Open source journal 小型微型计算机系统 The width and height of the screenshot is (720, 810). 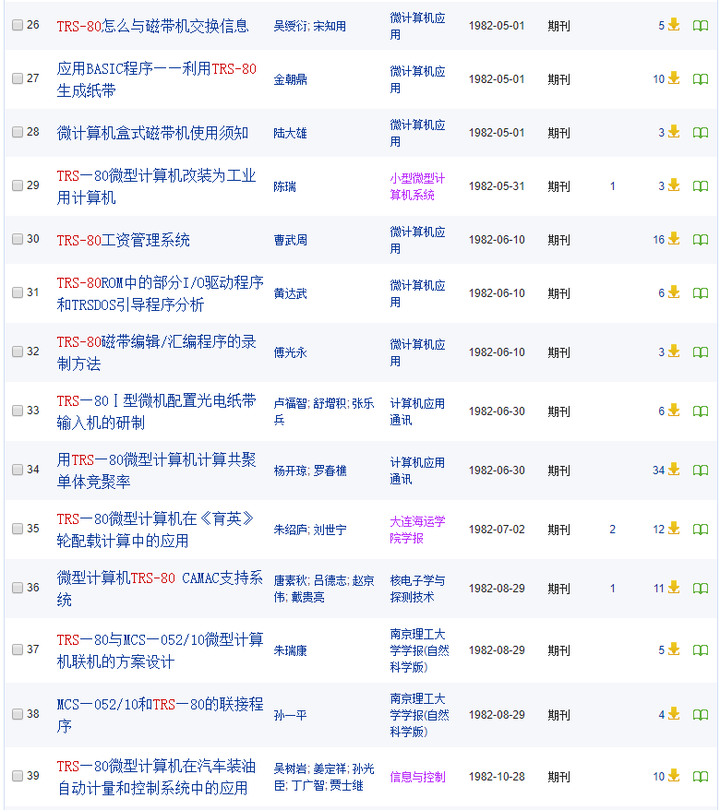point(417,186)
